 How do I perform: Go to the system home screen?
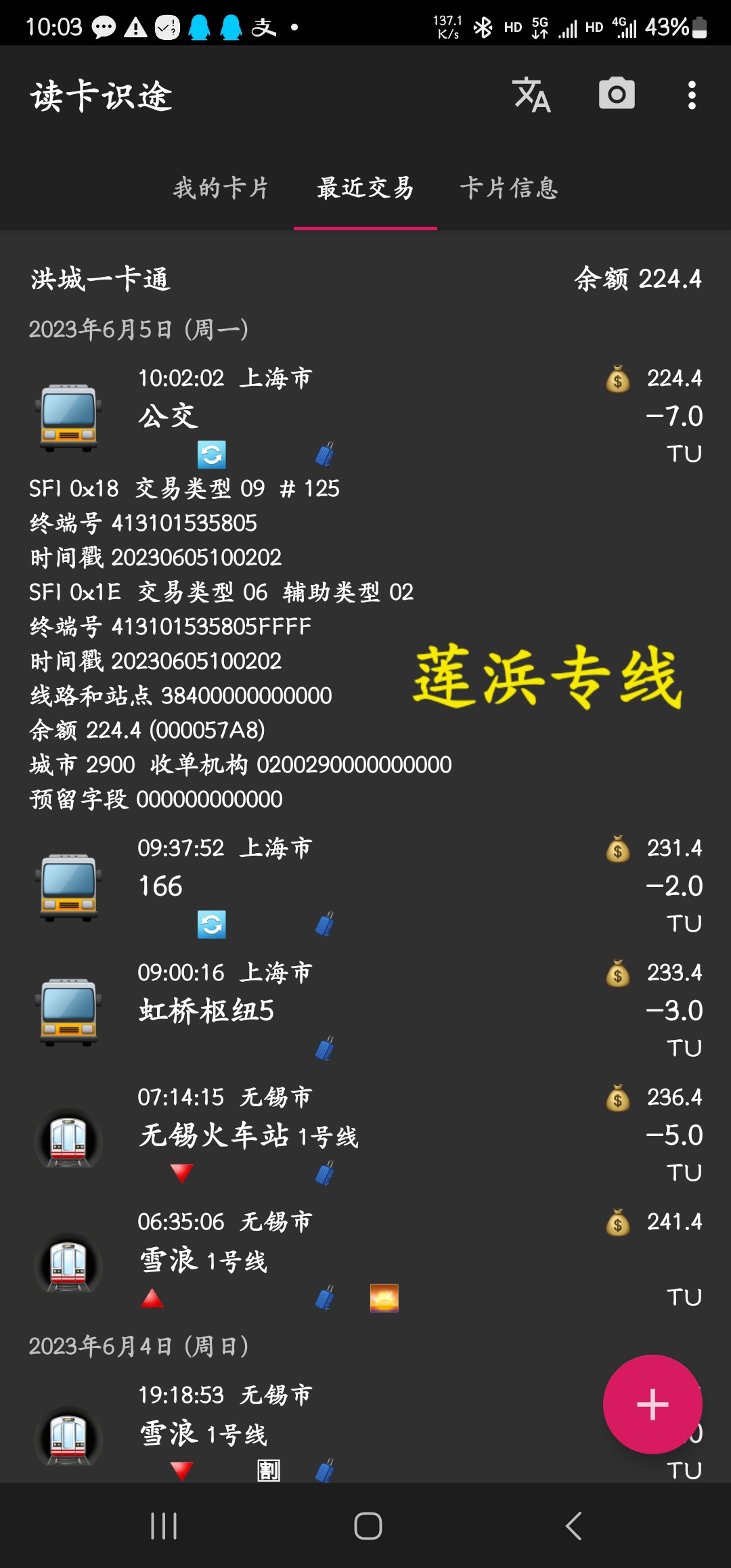pyautogui.click(x=368, y=1526)
